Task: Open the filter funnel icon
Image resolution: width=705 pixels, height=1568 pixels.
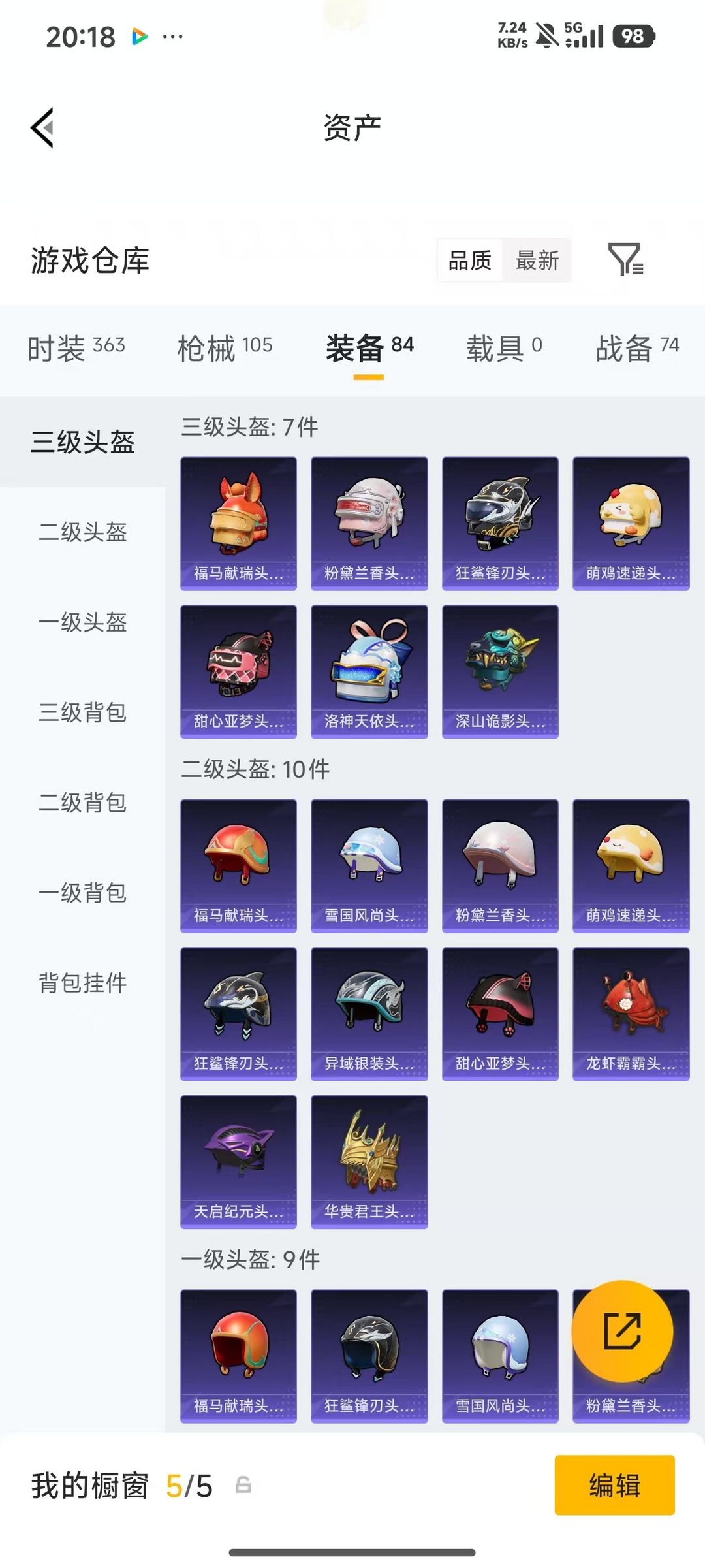Action: [625, 260]
